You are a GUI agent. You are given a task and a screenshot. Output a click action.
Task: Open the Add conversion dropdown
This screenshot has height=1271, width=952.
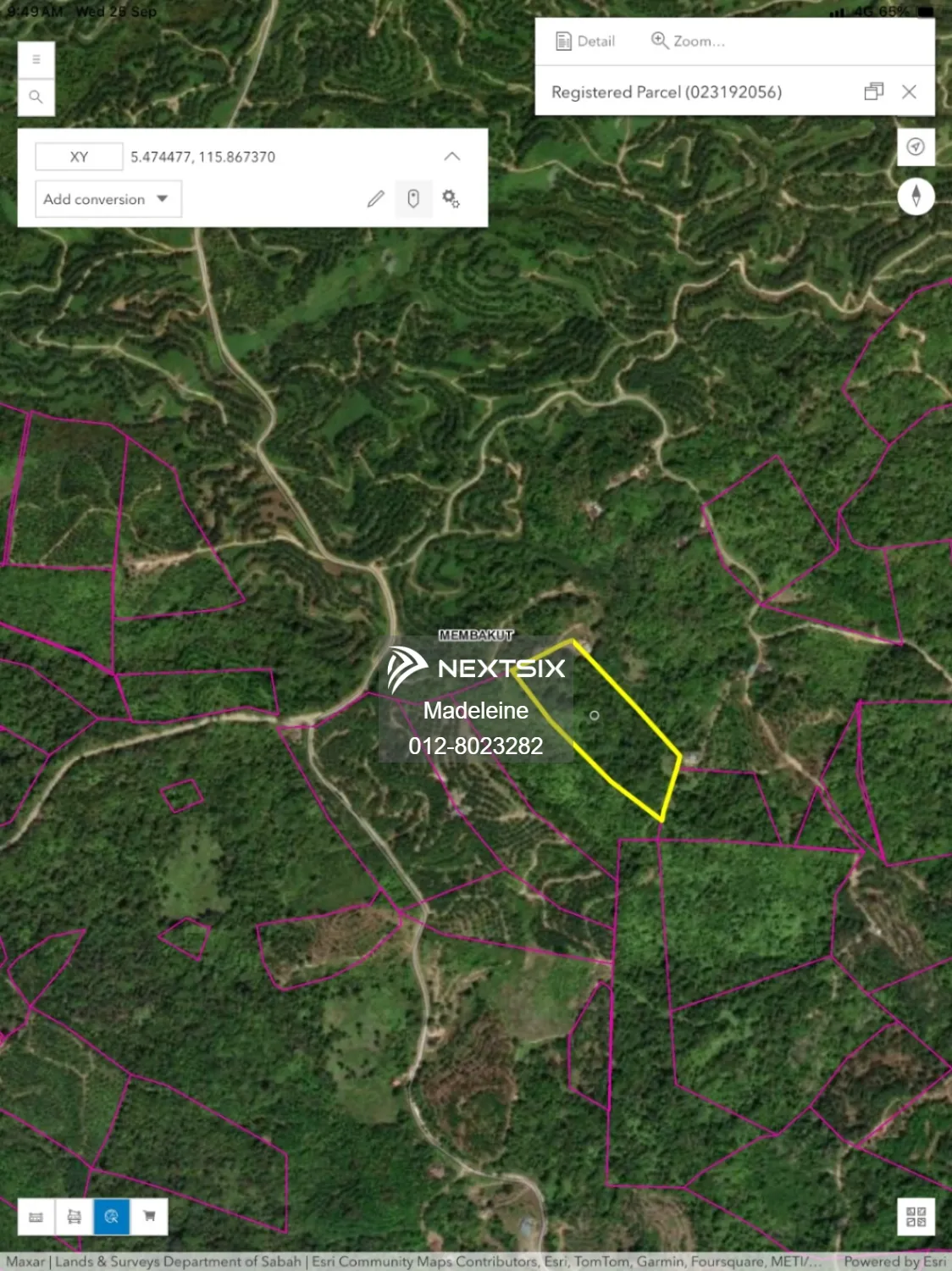pyautogui.click(x=108, y=199)
